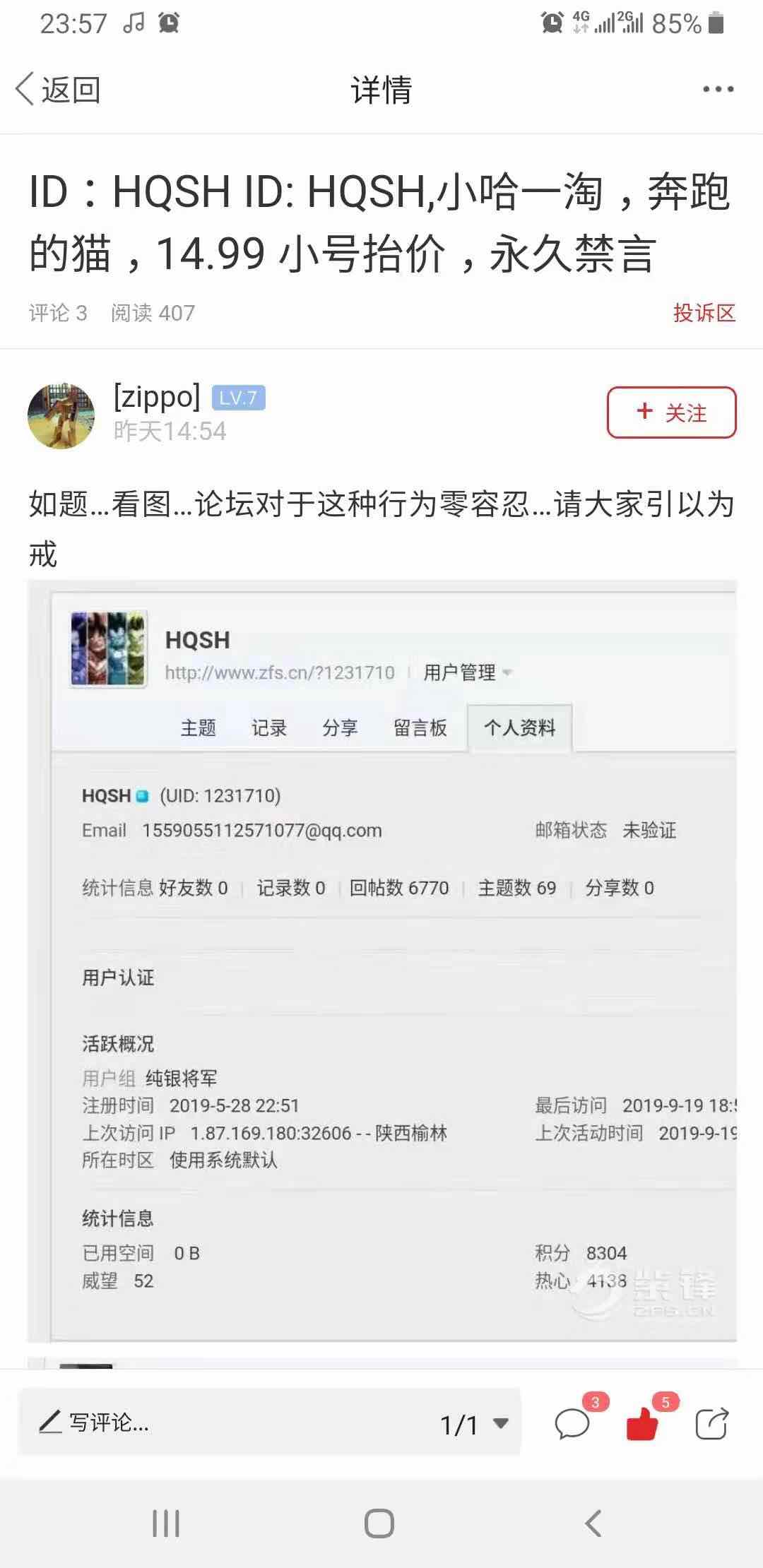Screen dimensions: 763x1568
Task: Like this post with the thumbs-up icon
Action: (642, 1423)
